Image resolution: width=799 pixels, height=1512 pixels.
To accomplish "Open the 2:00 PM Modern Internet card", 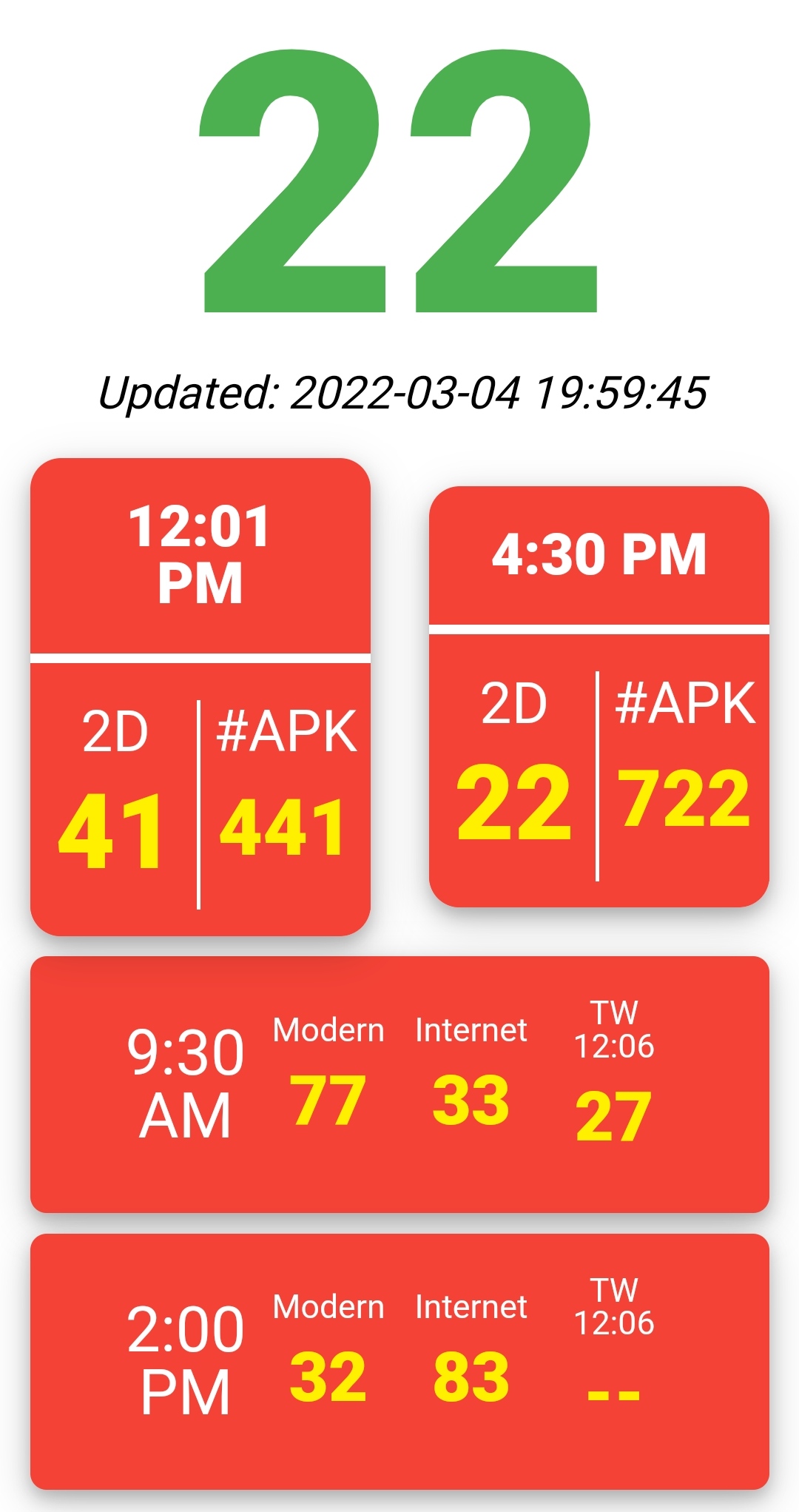I will click(399, 1362).
